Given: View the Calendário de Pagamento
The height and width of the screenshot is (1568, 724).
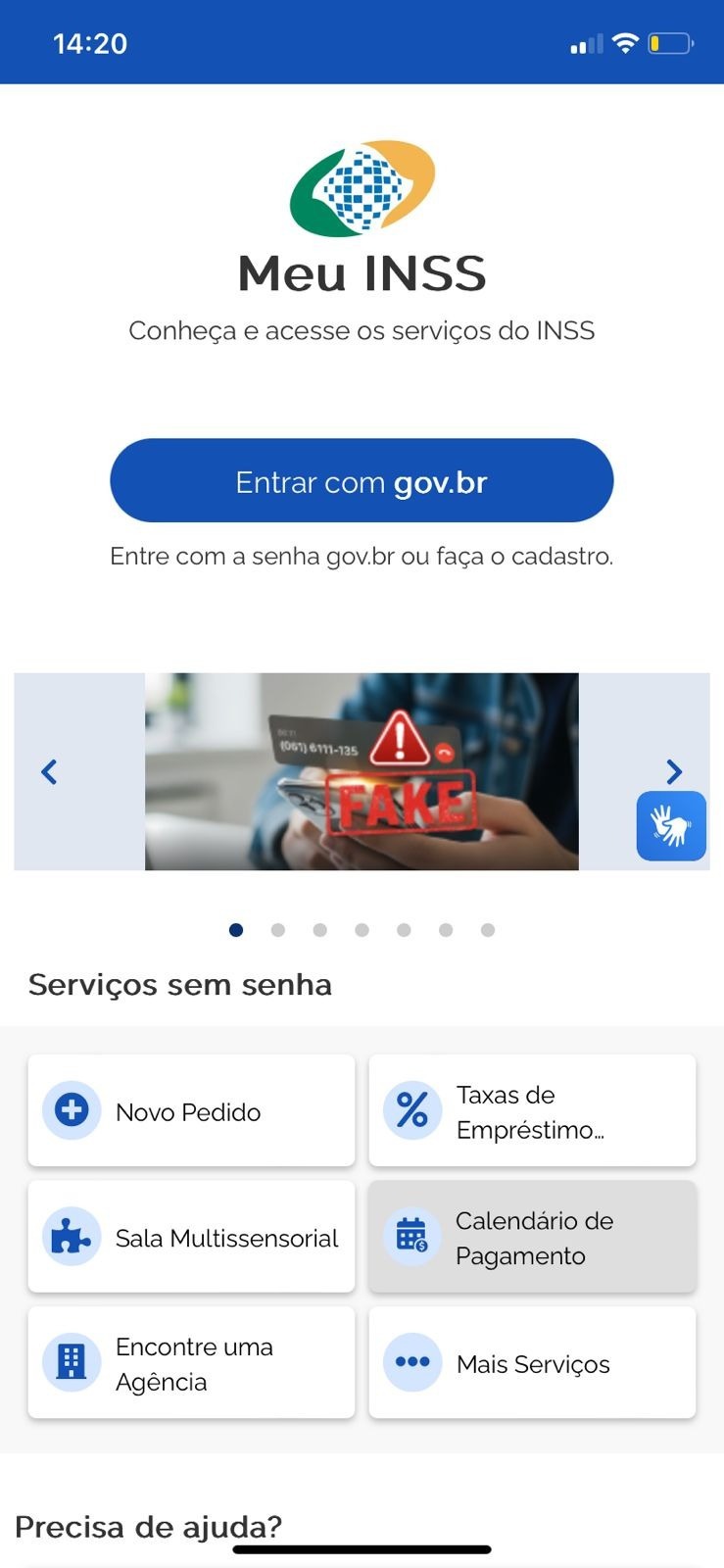Looking at the screenshot, I should click(x=532, y=1237).
